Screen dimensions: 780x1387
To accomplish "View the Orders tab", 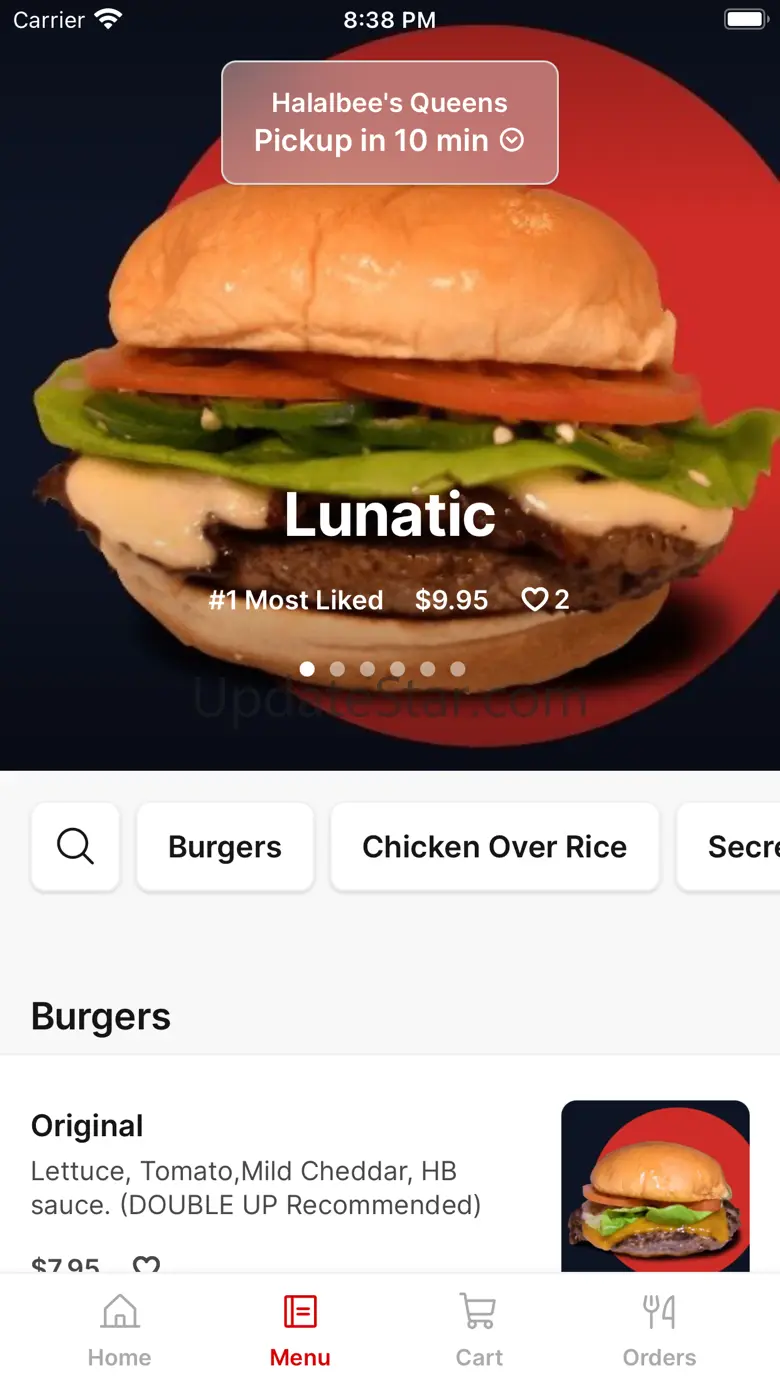I will [659, 1330].
